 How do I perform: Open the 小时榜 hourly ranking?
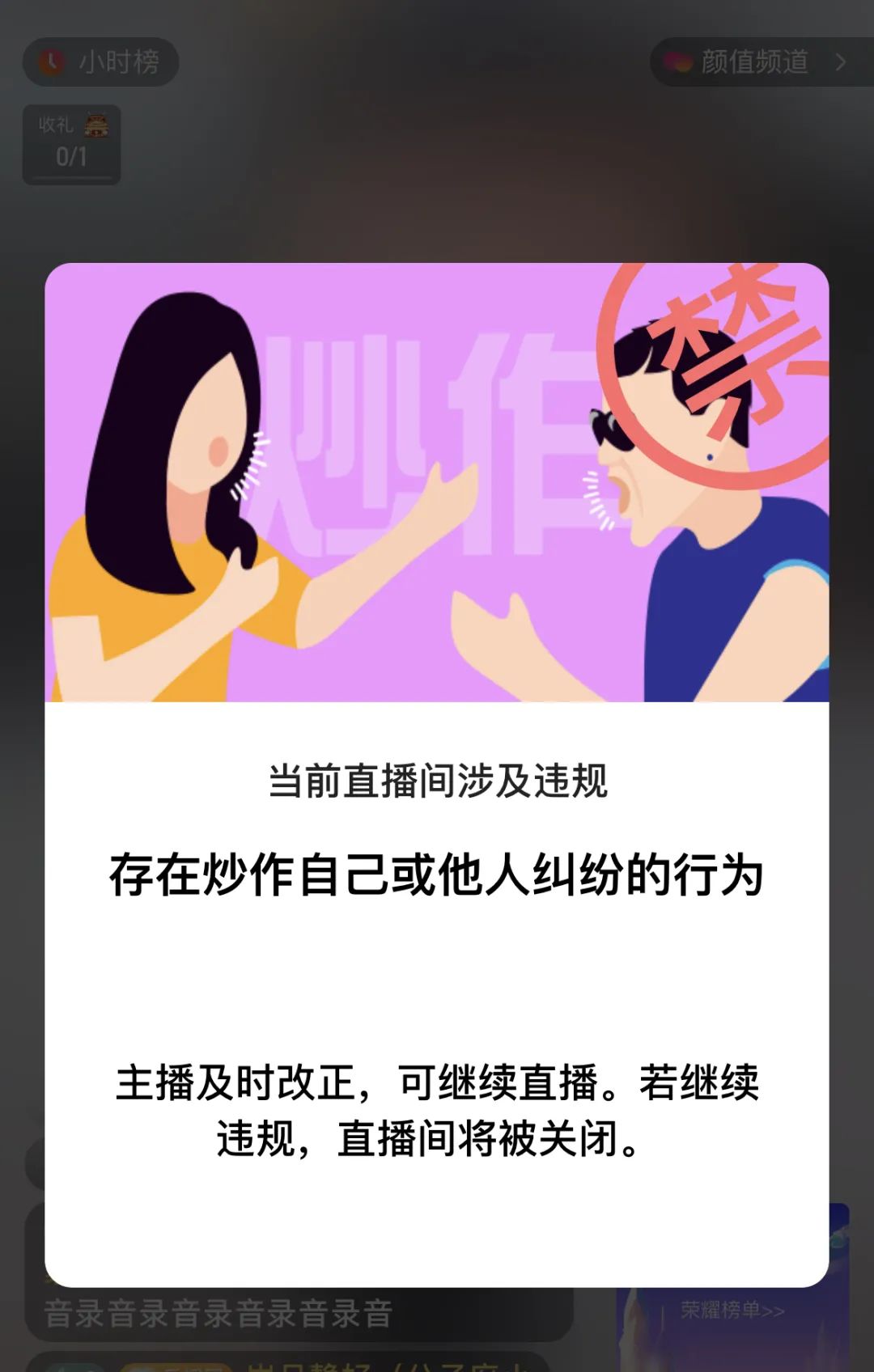click(x=101, y=62)
